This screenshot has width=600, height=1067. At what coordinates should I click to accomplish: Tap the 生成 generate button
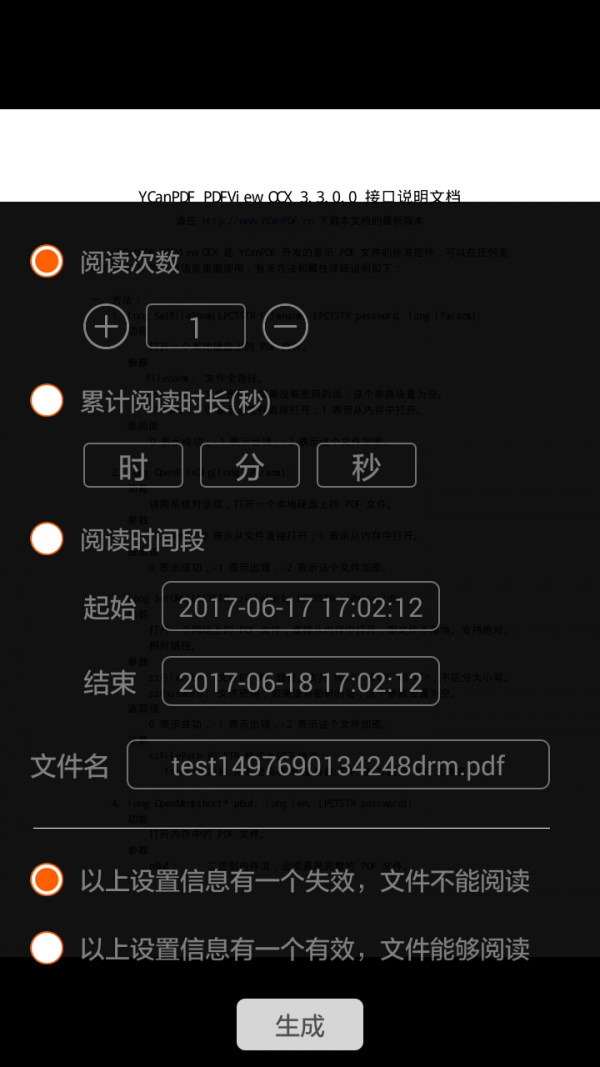pos(300,1025)
